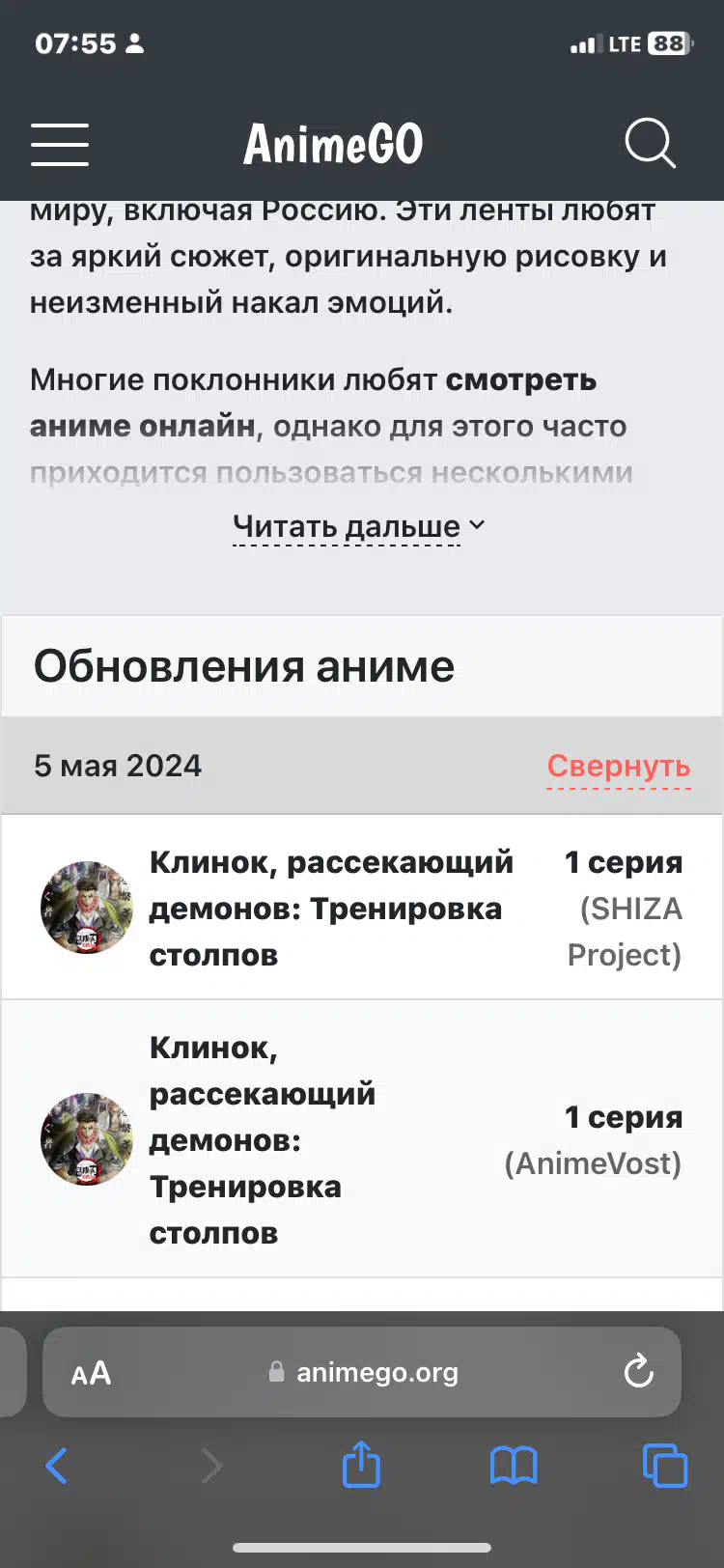Expand the text with Читать дальше

coord(358,526)
